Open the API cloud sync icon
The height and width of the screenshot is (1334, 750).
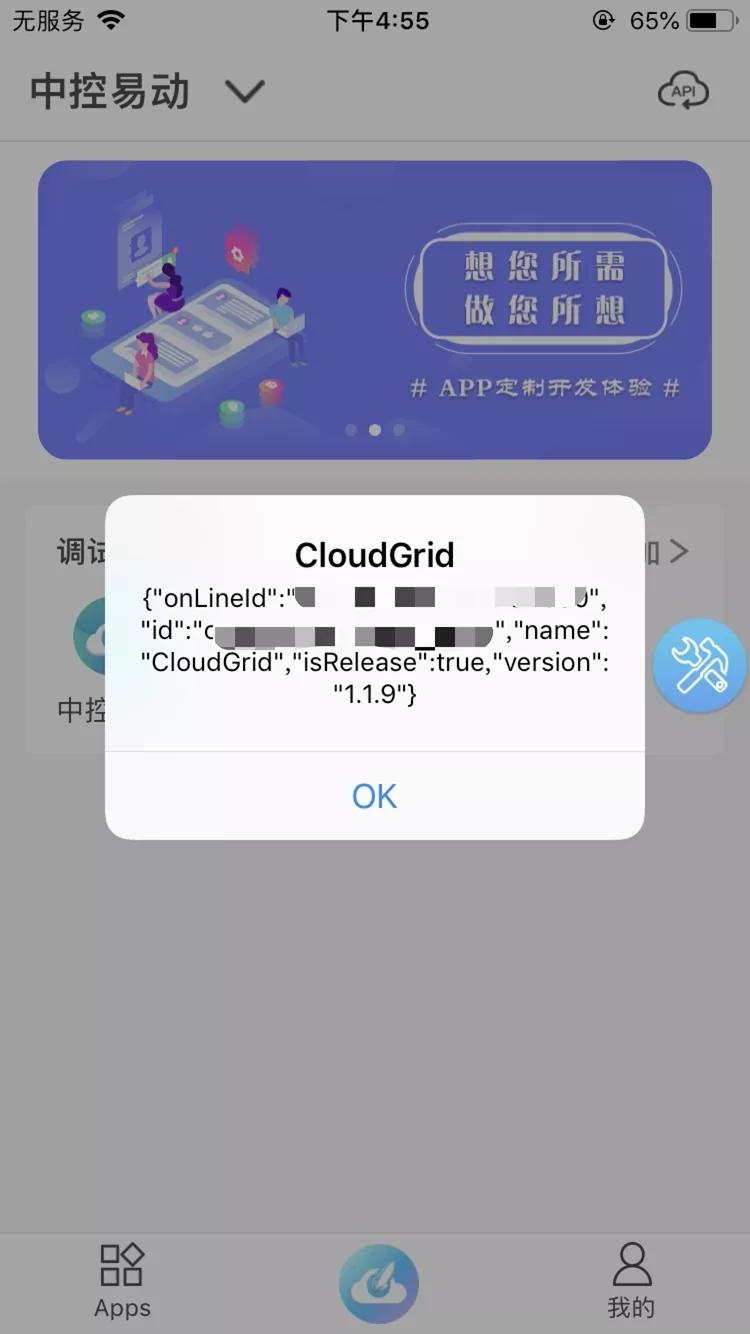click(683, 90)
